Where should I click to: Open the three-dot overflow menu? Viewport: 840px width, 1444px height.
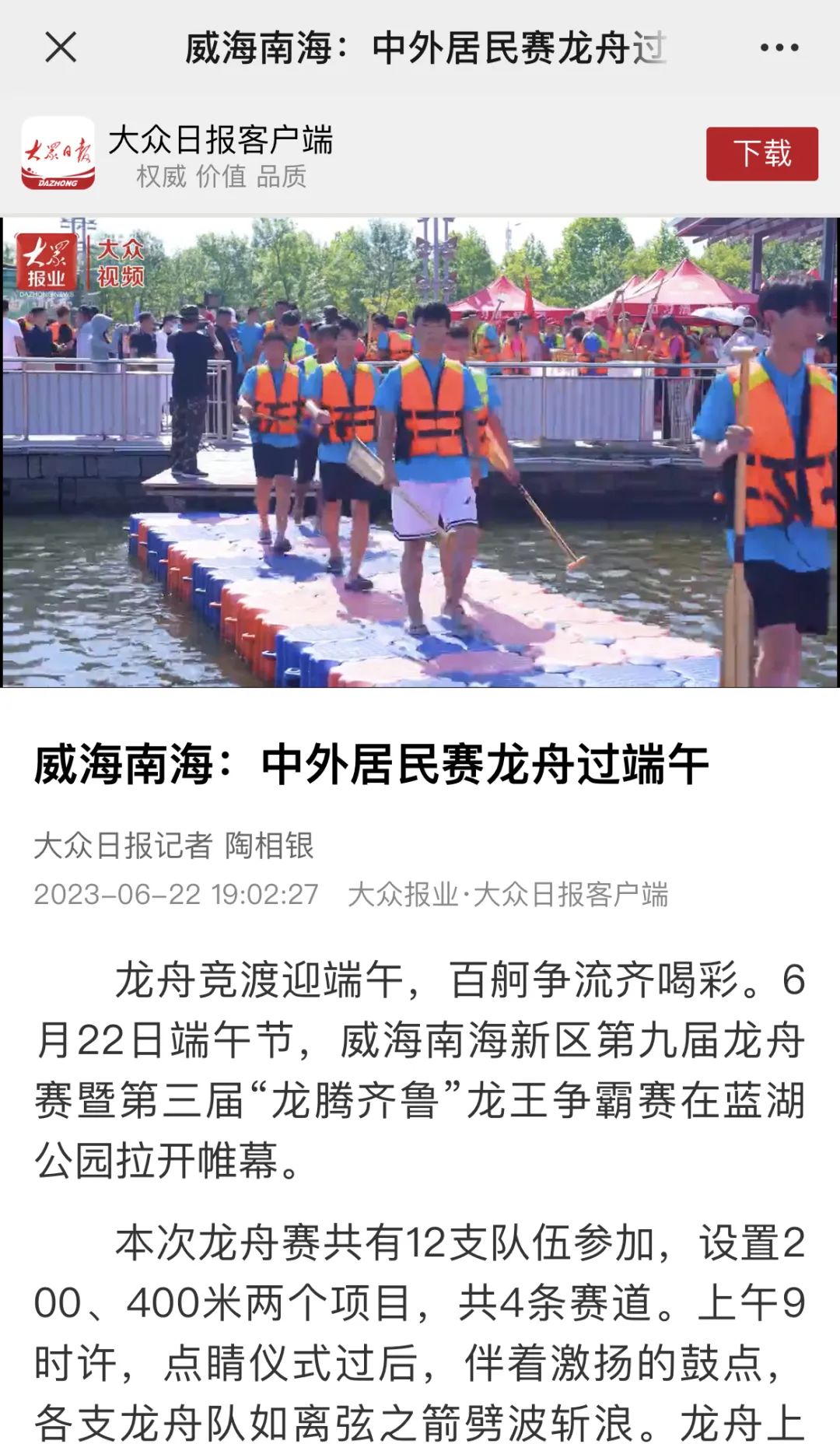click(x=779, y=48)
